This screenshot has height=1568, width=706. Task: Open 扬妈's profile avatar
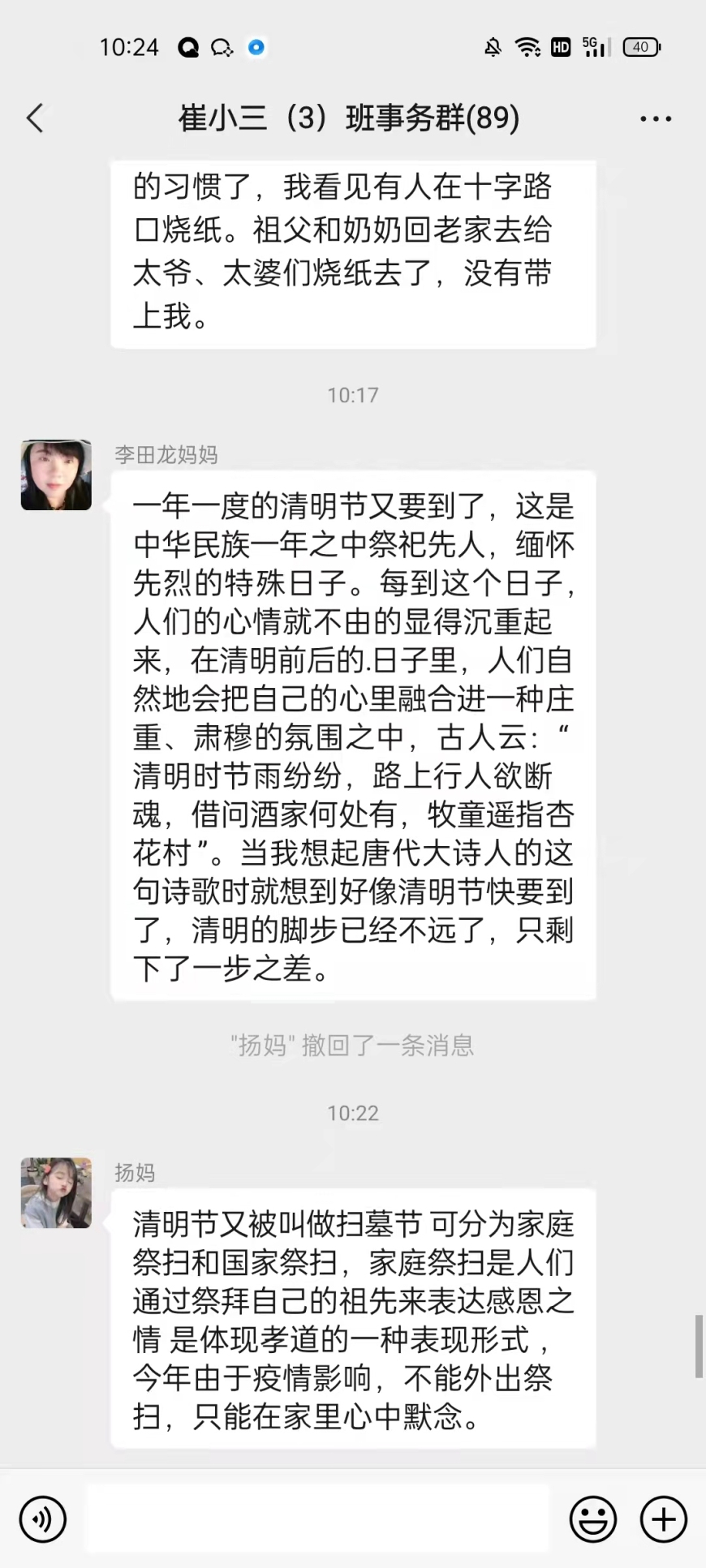click(x=56, y=1192)
